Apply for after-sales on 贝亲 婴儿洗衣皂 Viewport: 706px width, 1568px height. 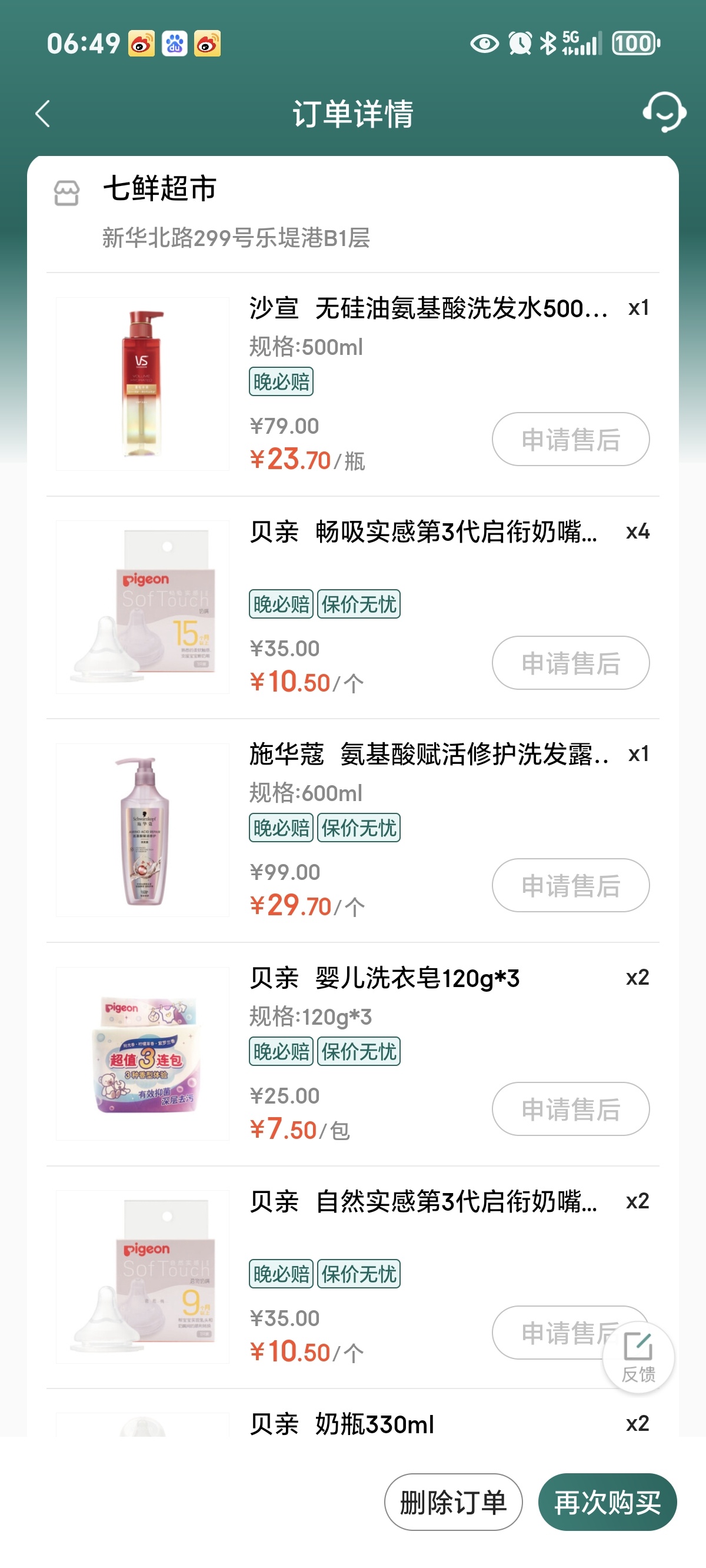click(570, 1109)
